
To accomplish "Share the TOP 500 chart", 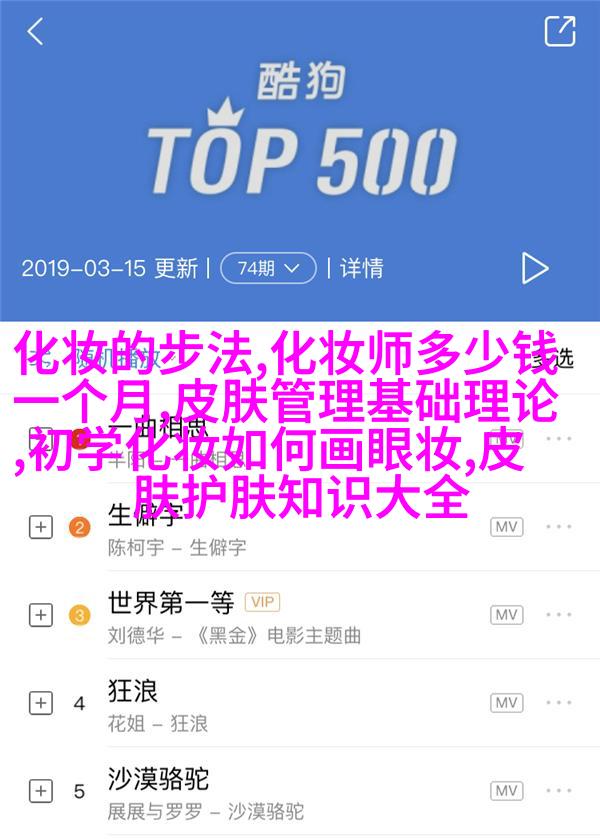I will pyautogui.click(x=559, y=31).
